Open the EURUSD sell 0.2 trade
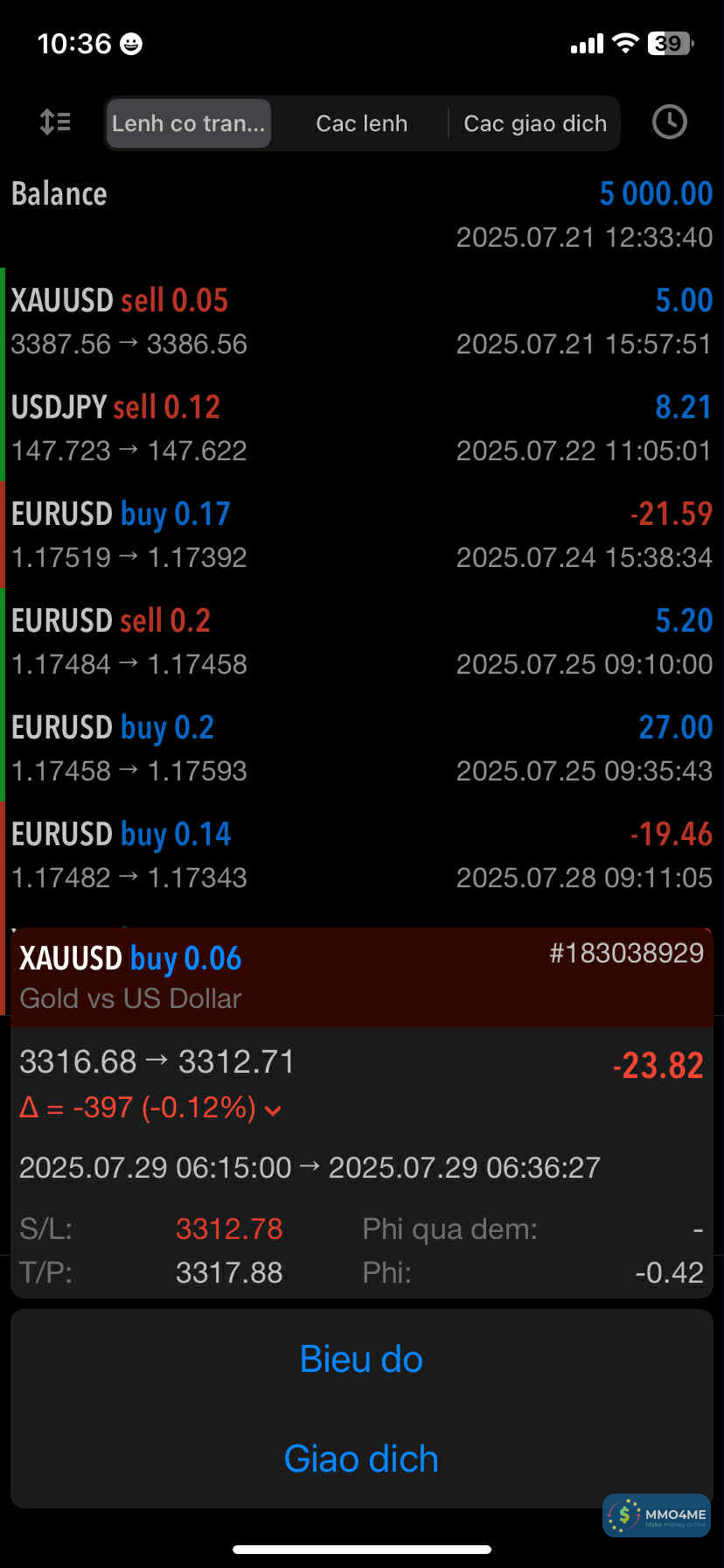The width and height of the screenshot is (724, 1568). click(x=361, y=641)
